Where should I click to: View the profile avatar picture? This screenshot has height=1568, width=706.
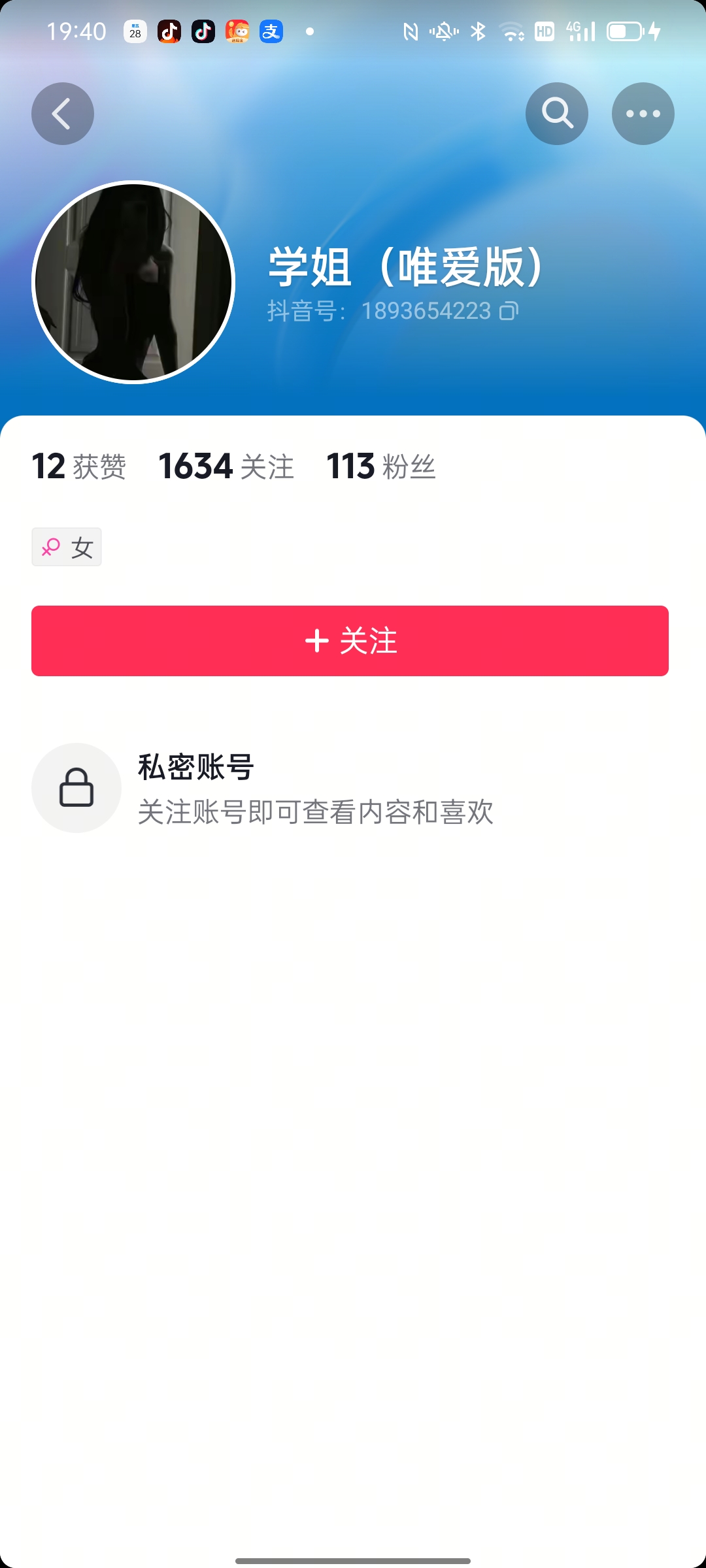[x=133, y=282]
